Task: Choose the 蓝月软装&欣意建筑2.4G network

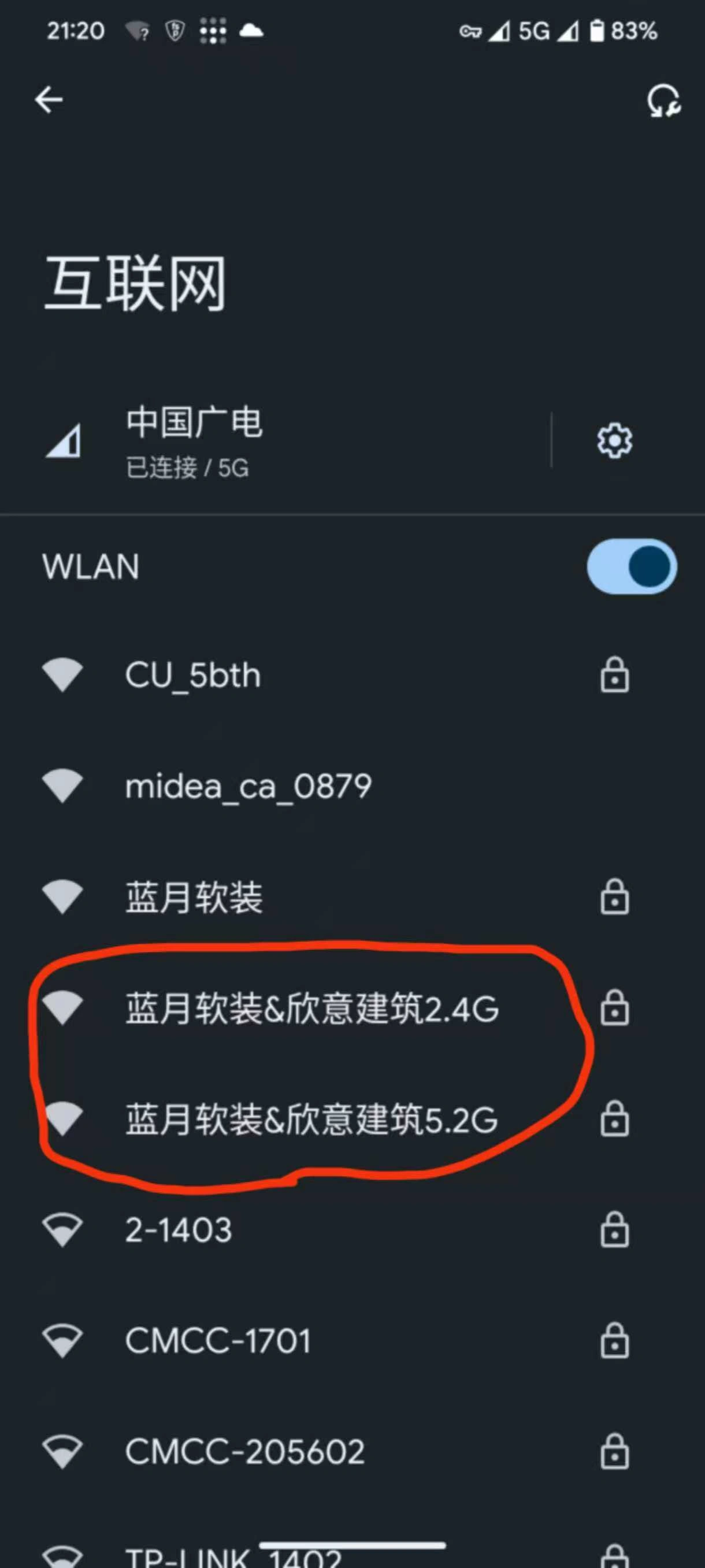Action: [x=311, y=1008]
